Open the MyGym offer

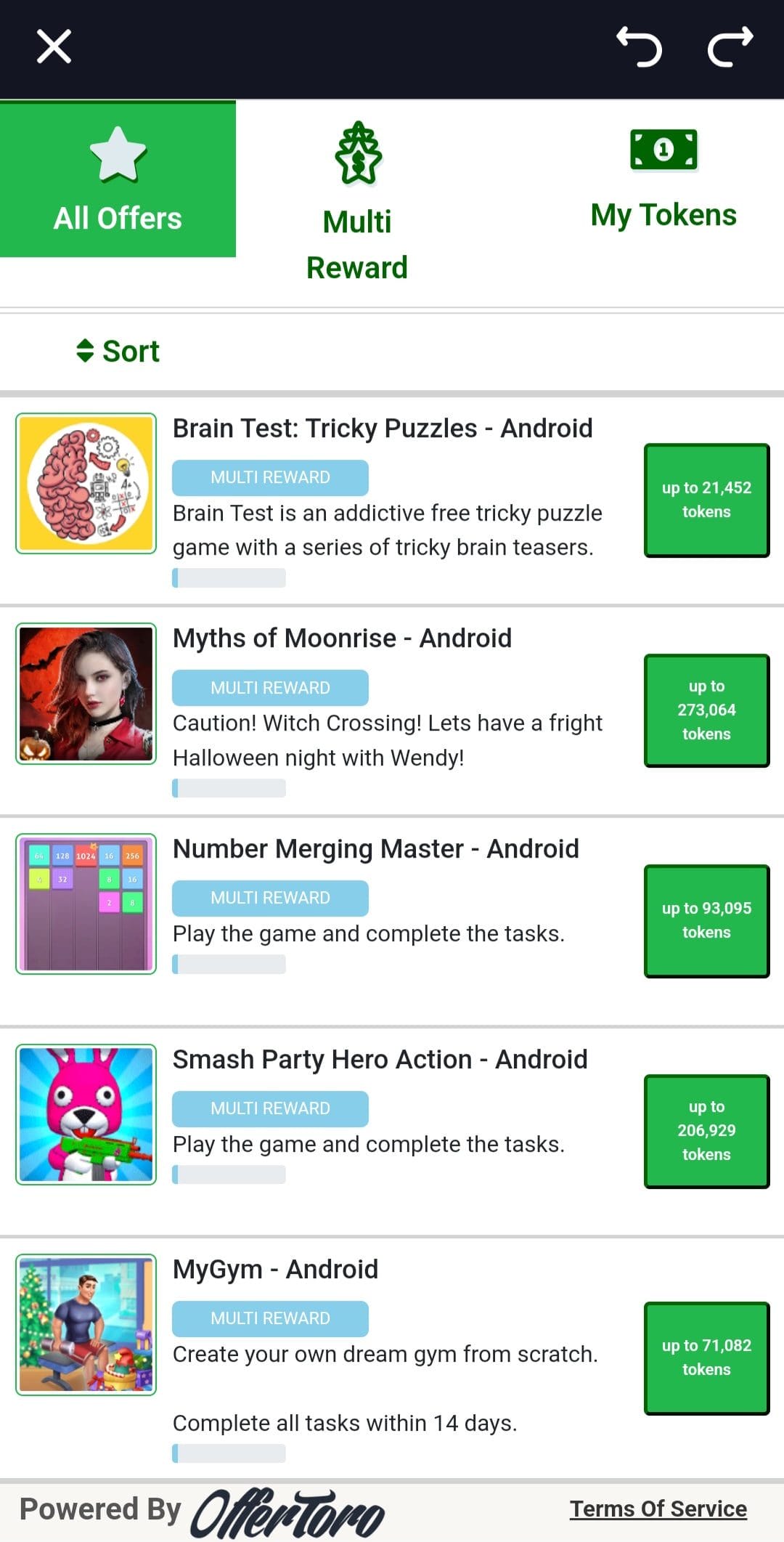[275, 1269]
